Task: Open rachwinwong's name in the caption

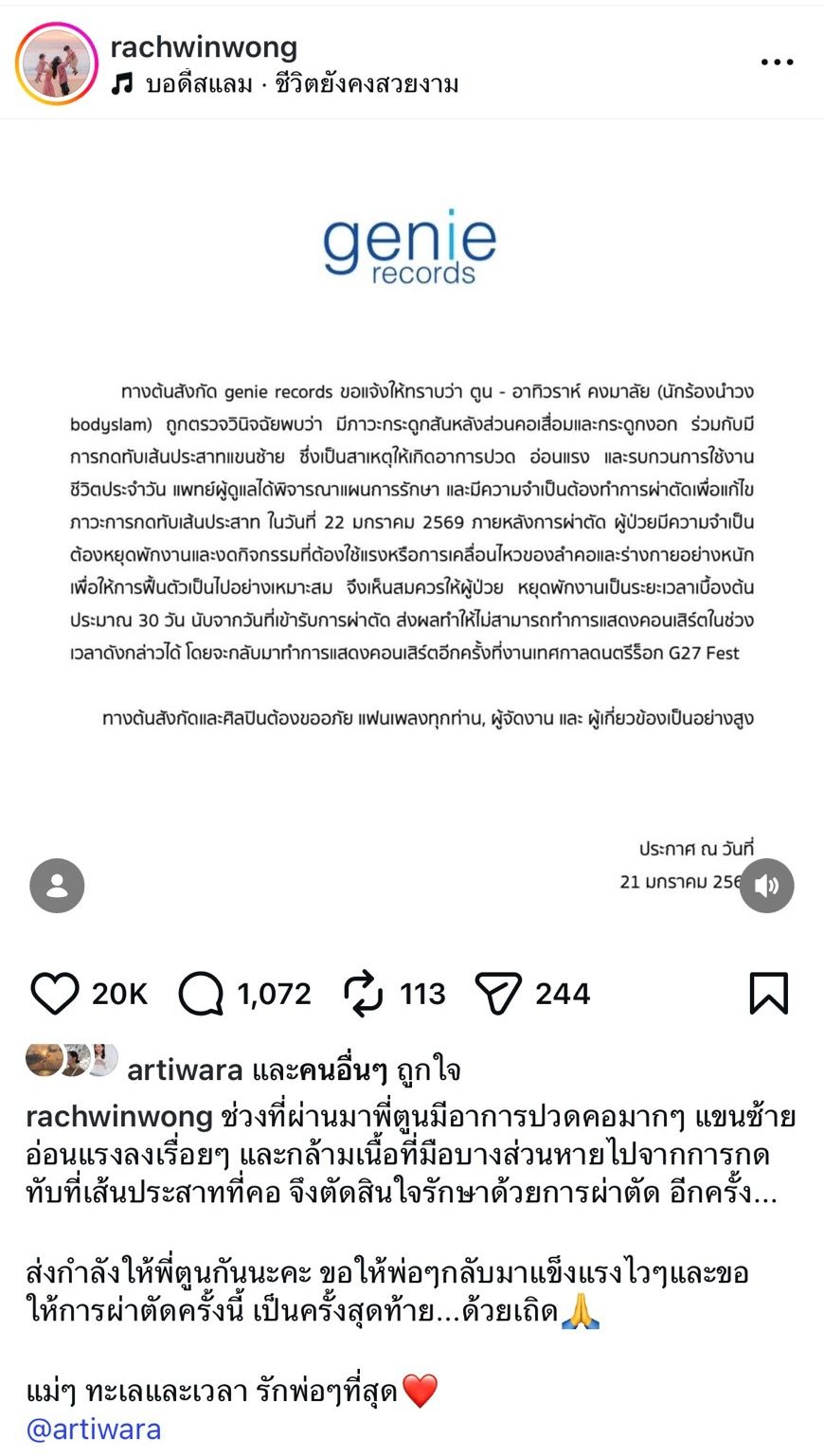Action: point(118,1117)
